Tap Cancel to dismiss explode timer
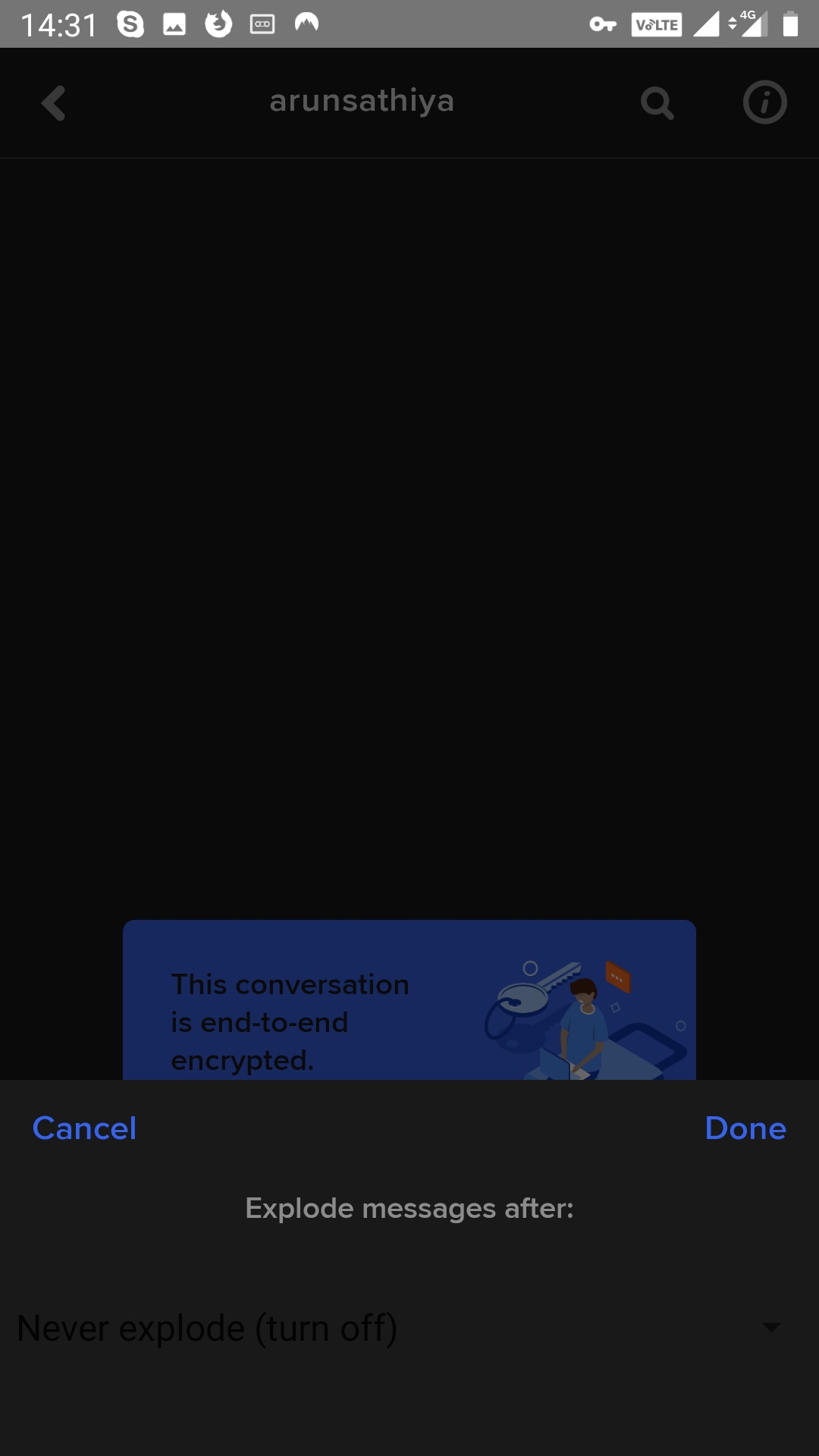Viewport: 819px width, 1456px height. pos(84,1128)
